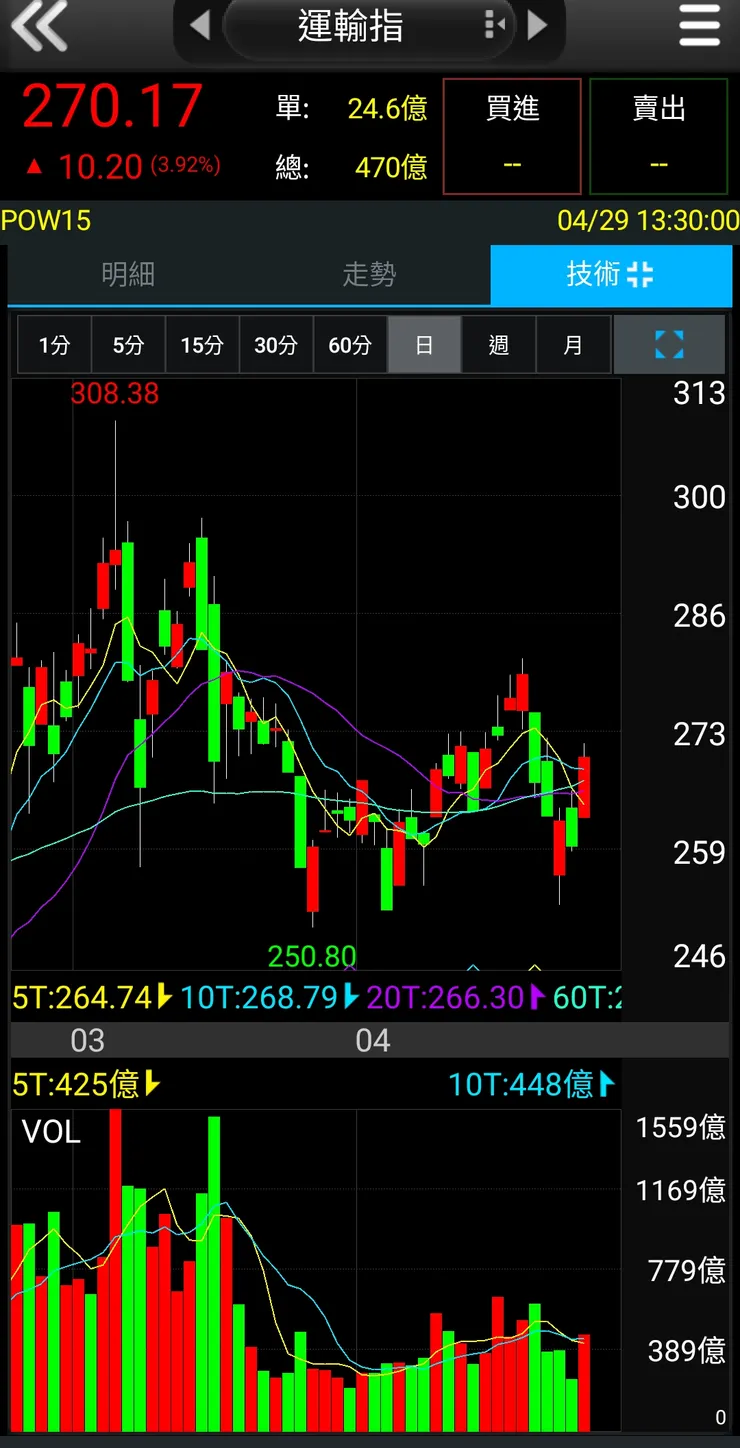Screen dimensions: 740x1448
Task: Select the 15分 chart interval
Action: coord(202,345)
